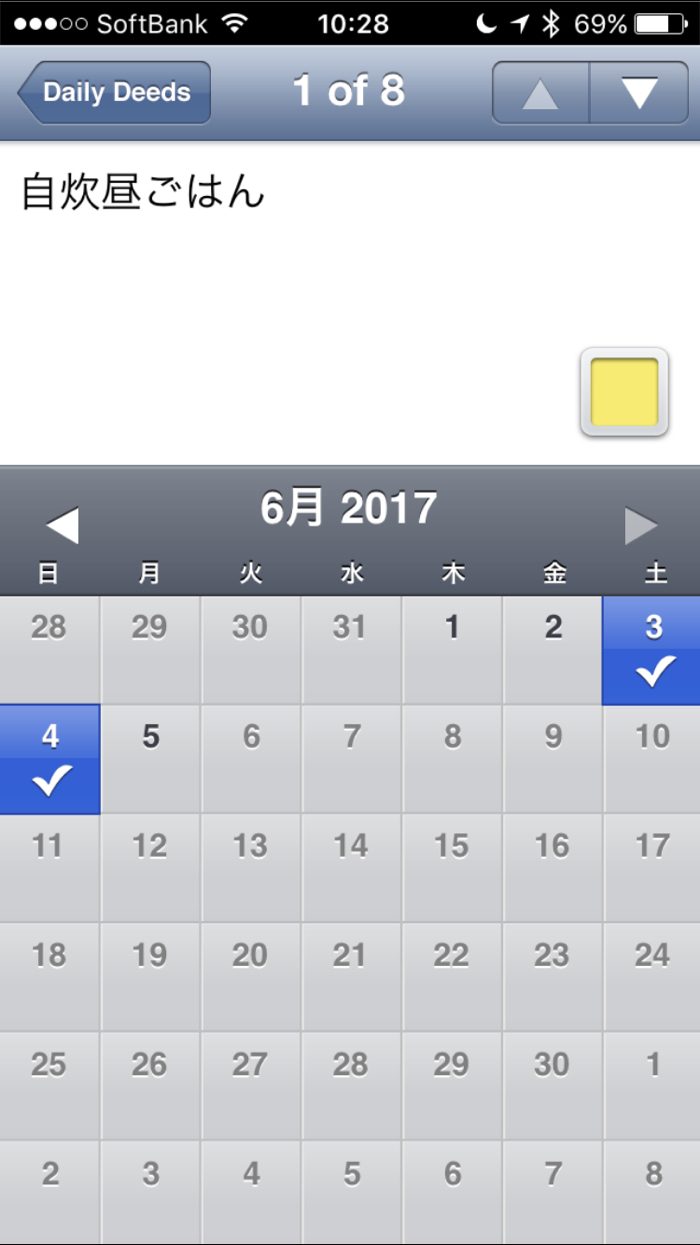Go back to Daily Deeds
Image resolution: width=700 pixels, height=1245 pixels.
114,93
